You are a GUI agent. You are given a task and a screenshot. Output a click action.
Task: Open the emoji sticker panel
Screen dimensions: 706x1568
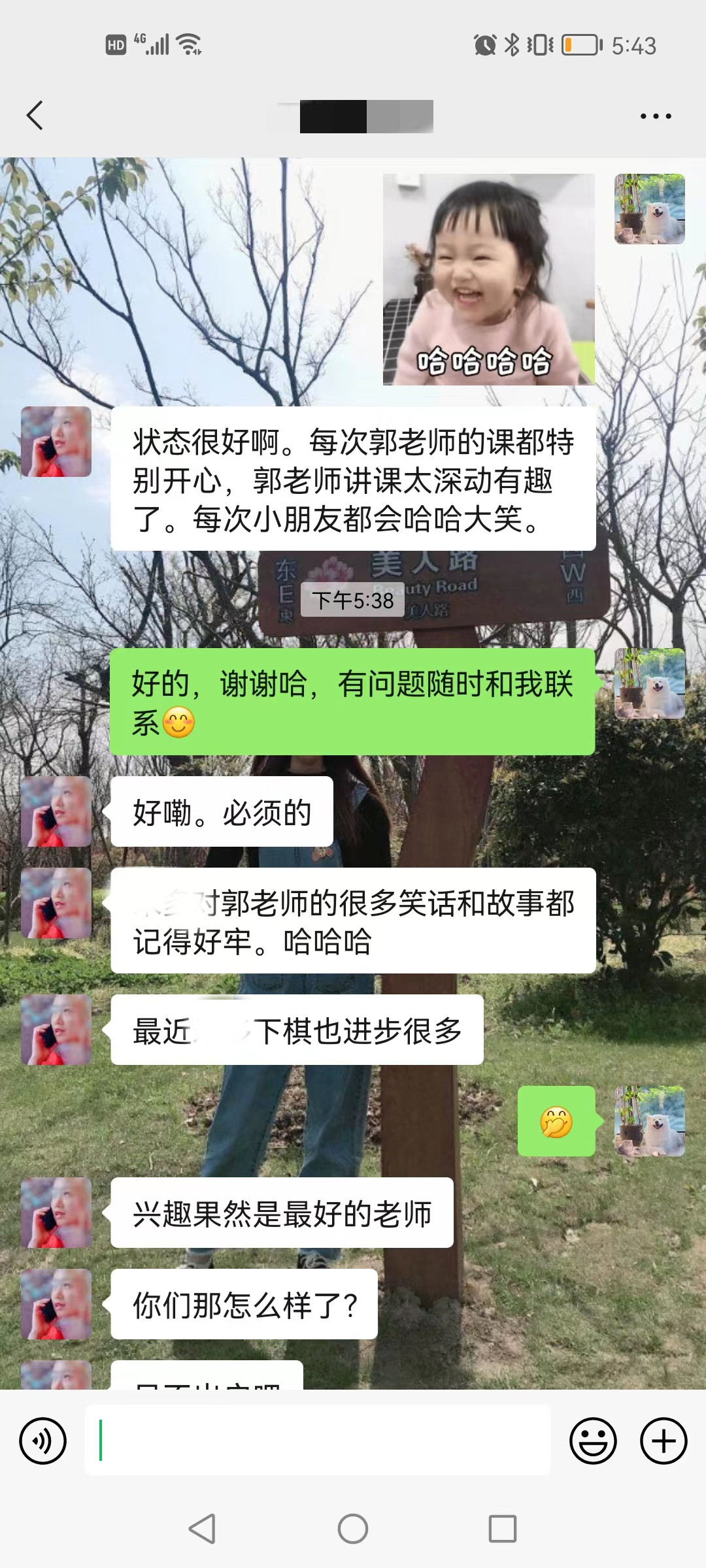[x=593, y=1441]
